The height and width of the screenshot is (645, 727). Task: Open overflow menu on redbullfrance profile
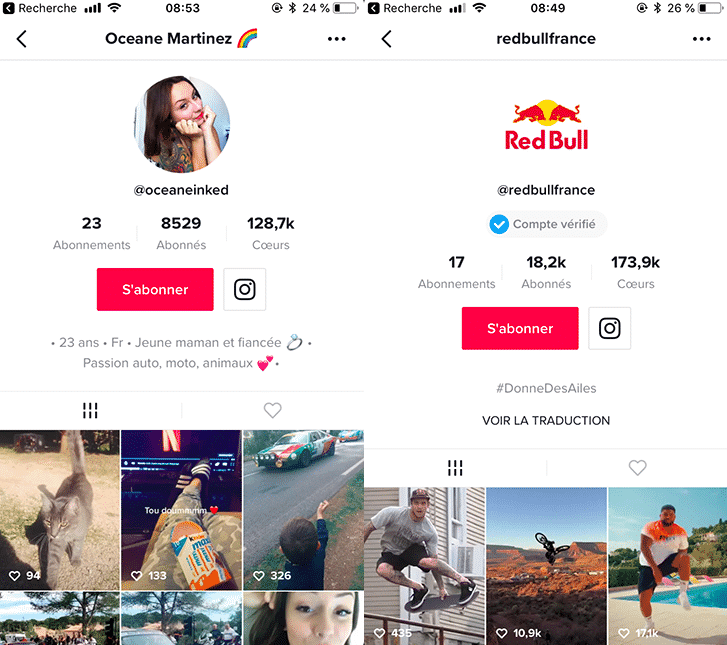point(701,39)
